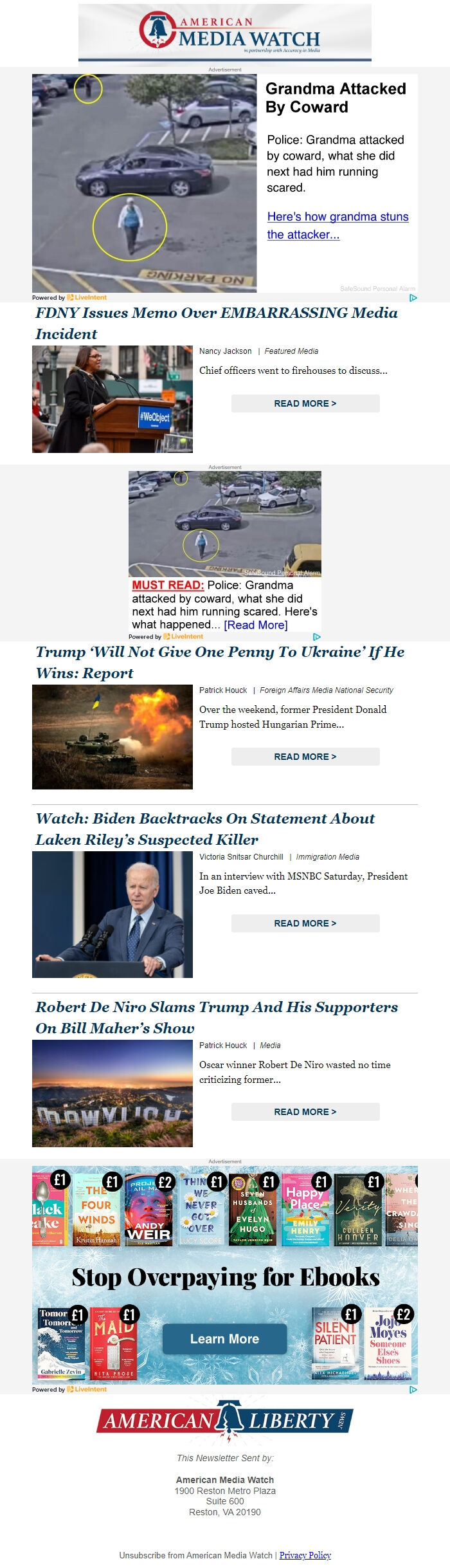Open the Robert De Niro headline article

[217, 1017]
